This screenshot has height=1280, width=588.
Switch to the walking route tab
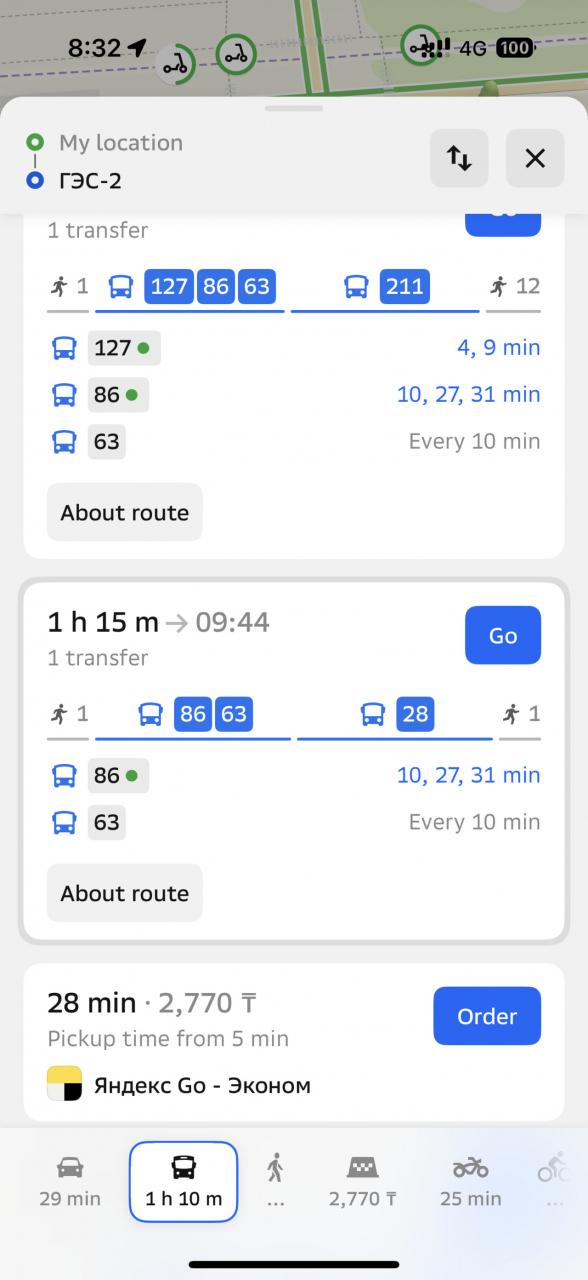275,1181
